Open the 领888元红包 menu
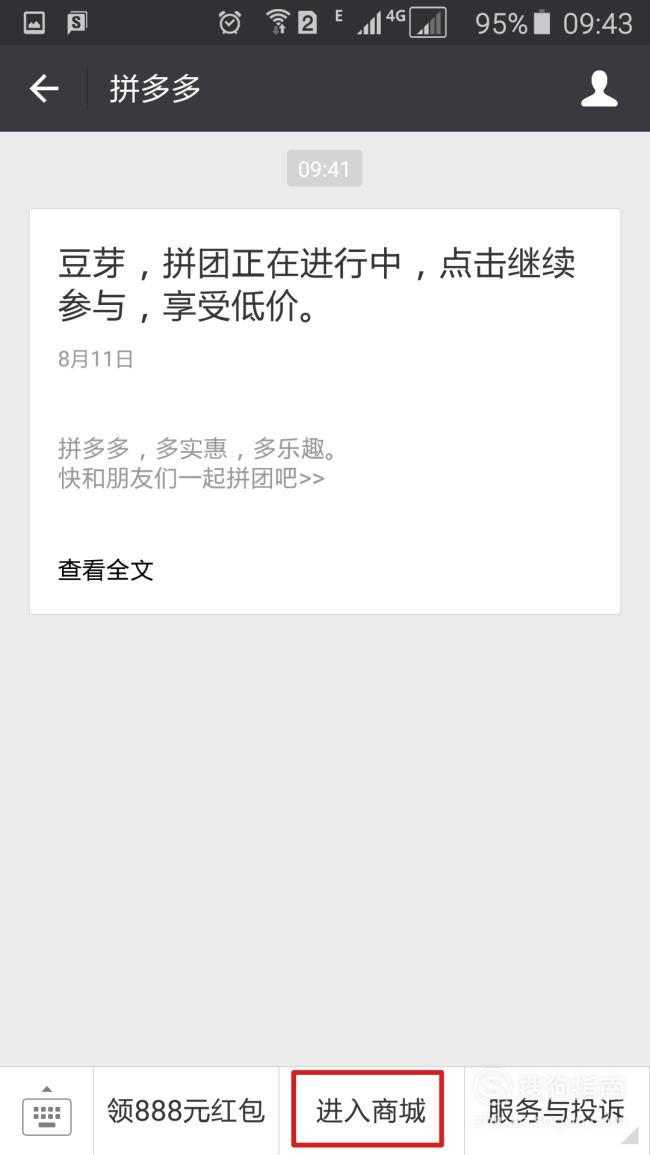The image size is (650, 1155). click(186, 1111)
